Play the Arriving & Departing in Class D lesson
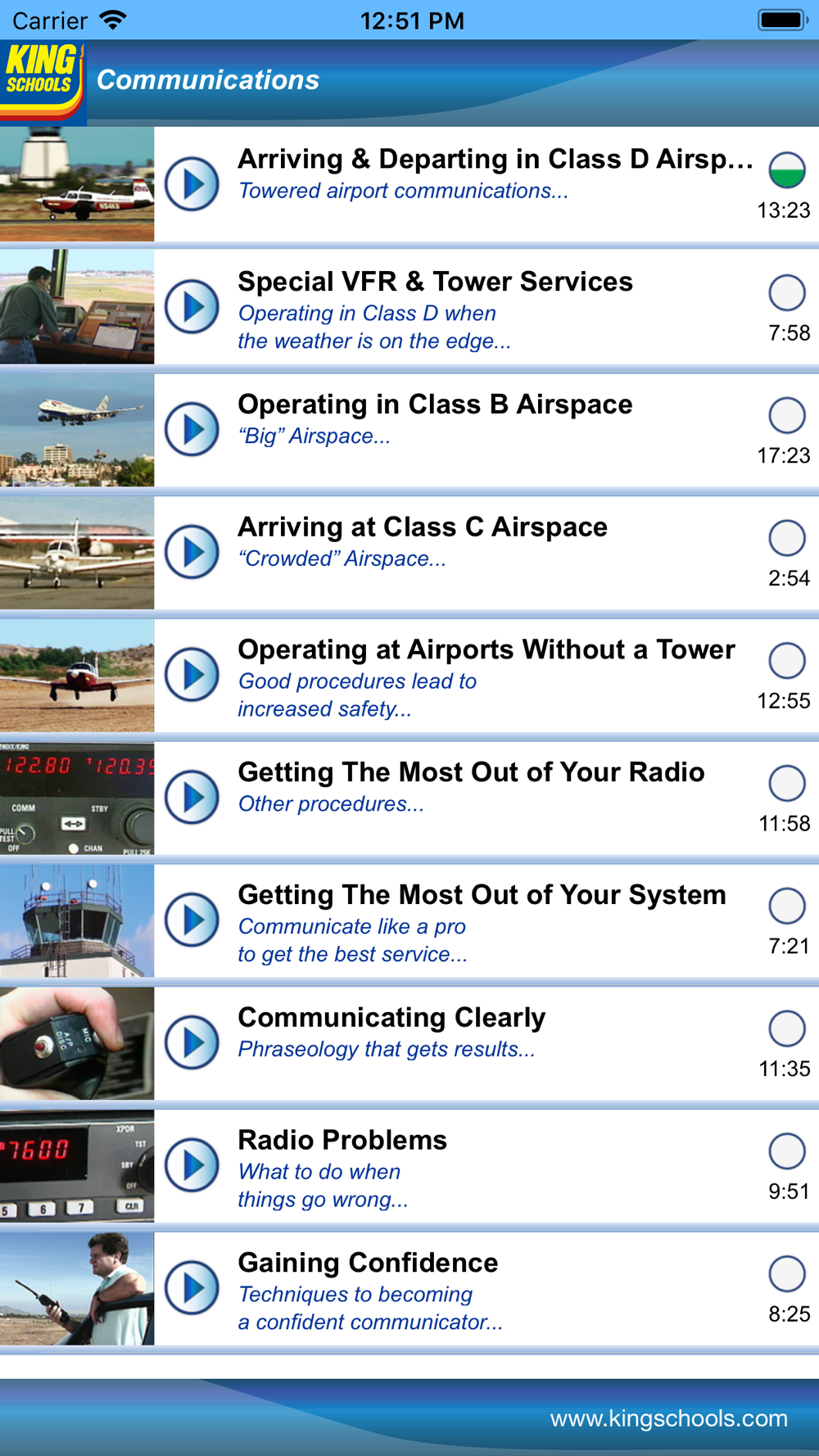The width and height of the screenshot is (819, 1456). [192, 184]
